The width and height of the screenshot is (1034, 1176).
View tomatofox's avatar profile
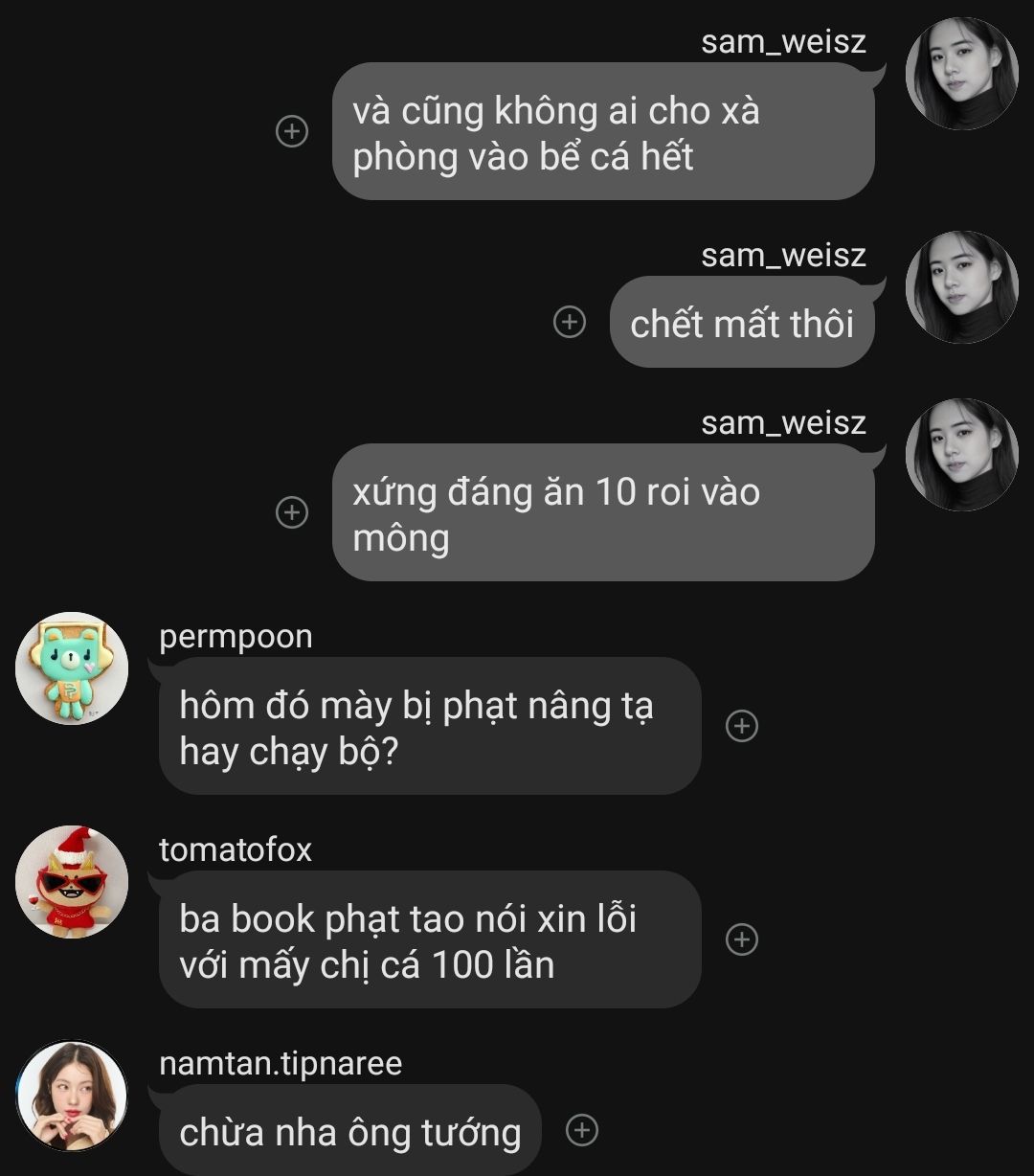coord(72,882)
